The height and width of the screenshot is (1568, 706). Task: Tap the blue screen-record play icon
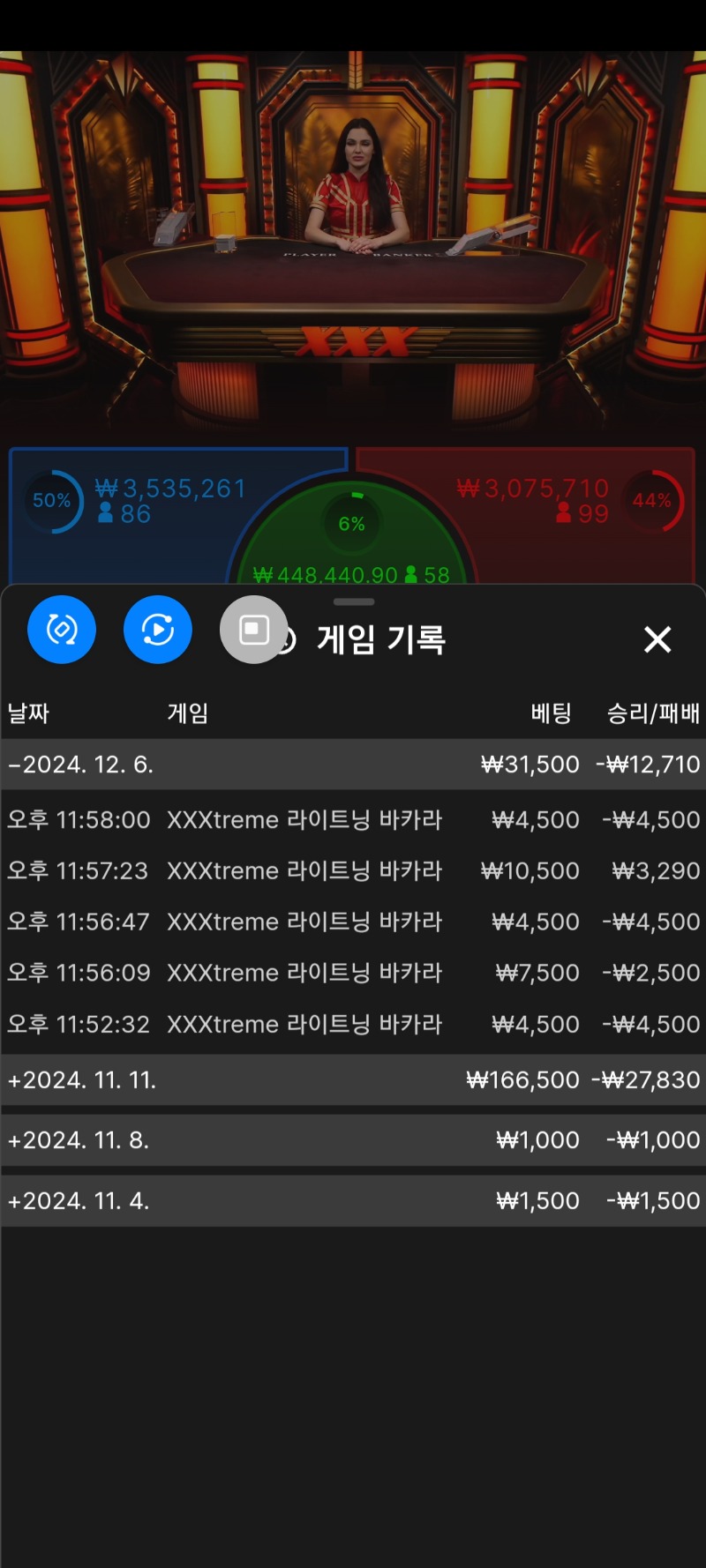click(x=158, y=630)
